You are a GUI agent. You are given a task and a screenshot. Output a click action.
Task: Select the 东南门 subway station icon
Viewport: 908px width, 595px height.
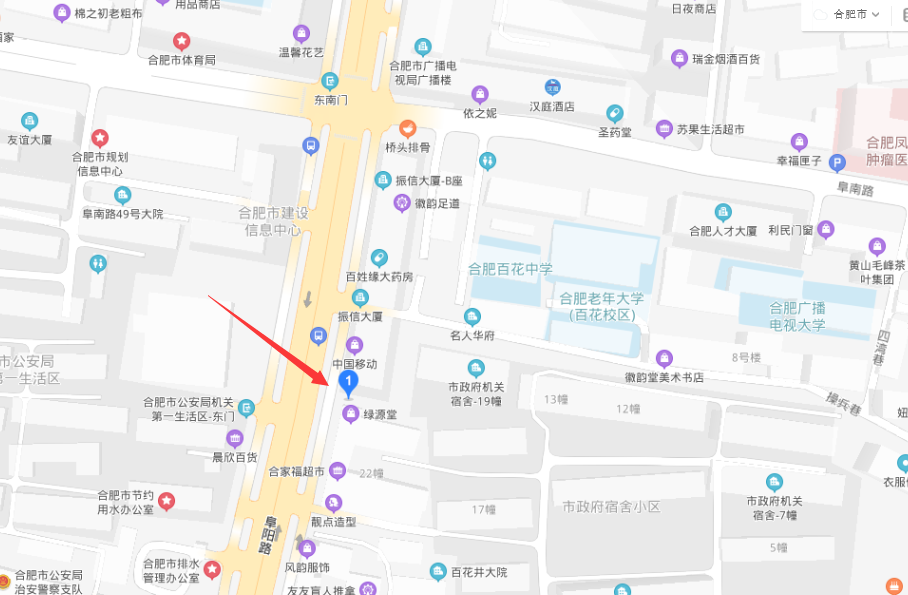pos(329,81)
